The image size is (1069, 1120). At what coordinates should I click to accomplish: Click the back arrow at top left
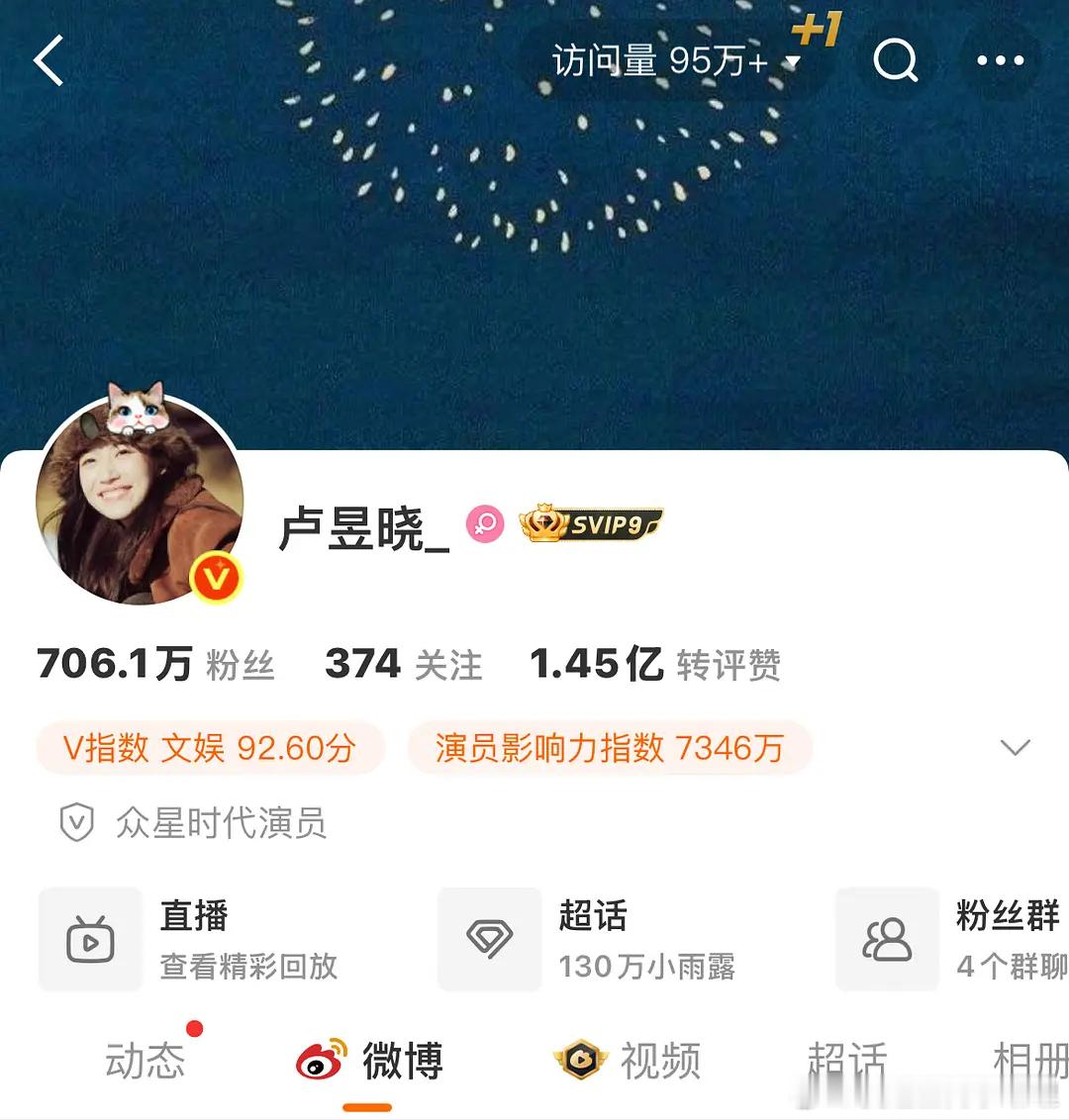(x=49, y=61)
